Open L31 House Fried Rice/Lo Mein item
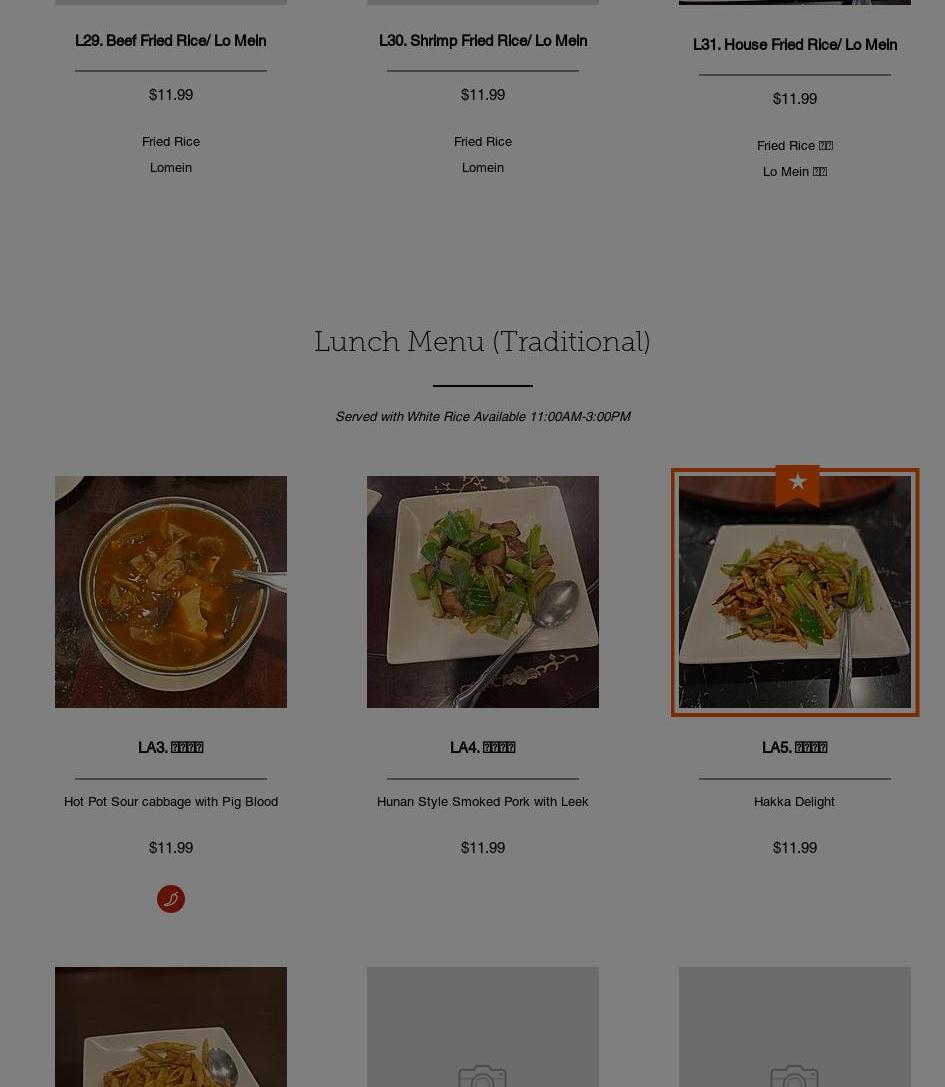Viewport: 945px width, 1087px height. [794, 45]
